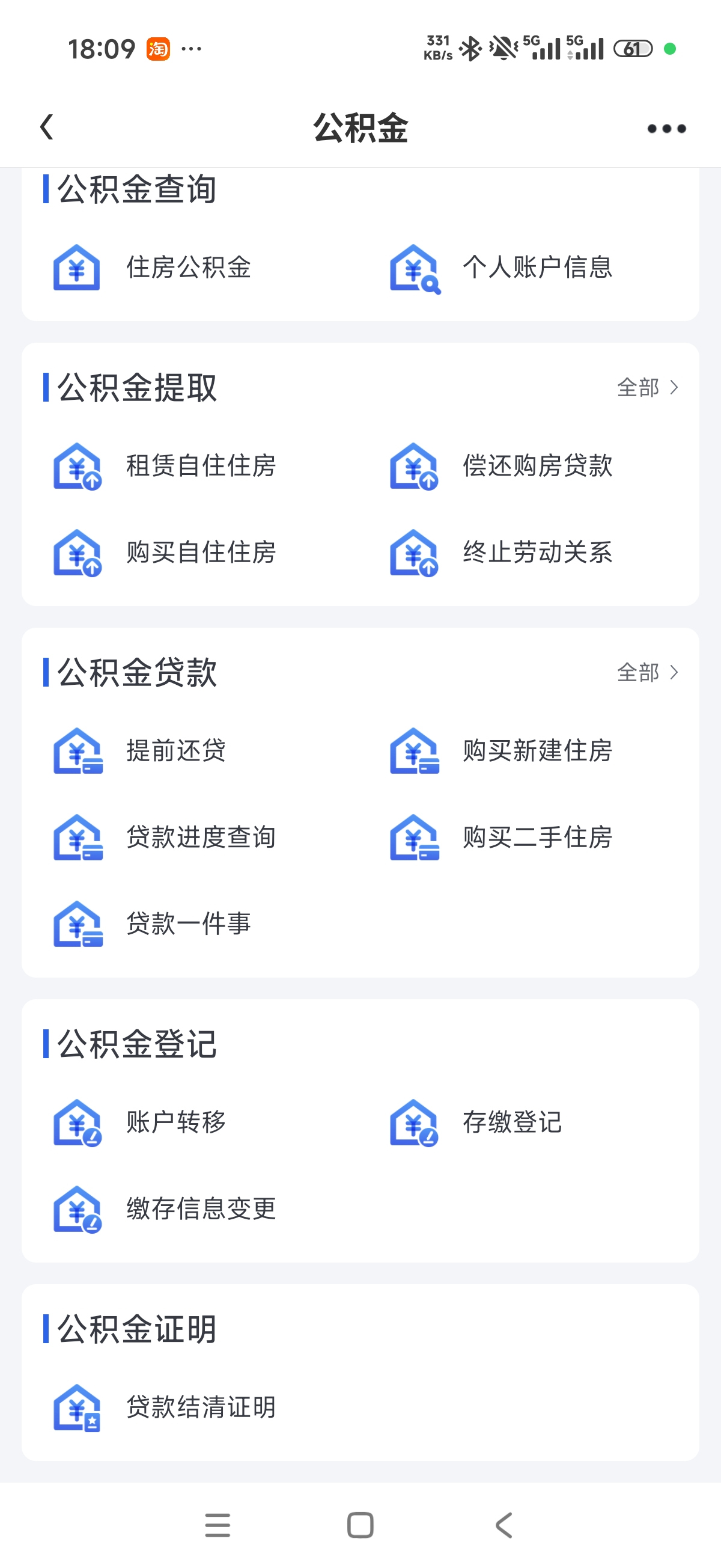The height and width of the screenshot is (1568, 721).
Task: Open the three-dot more options menu
Action: [666, 129]
